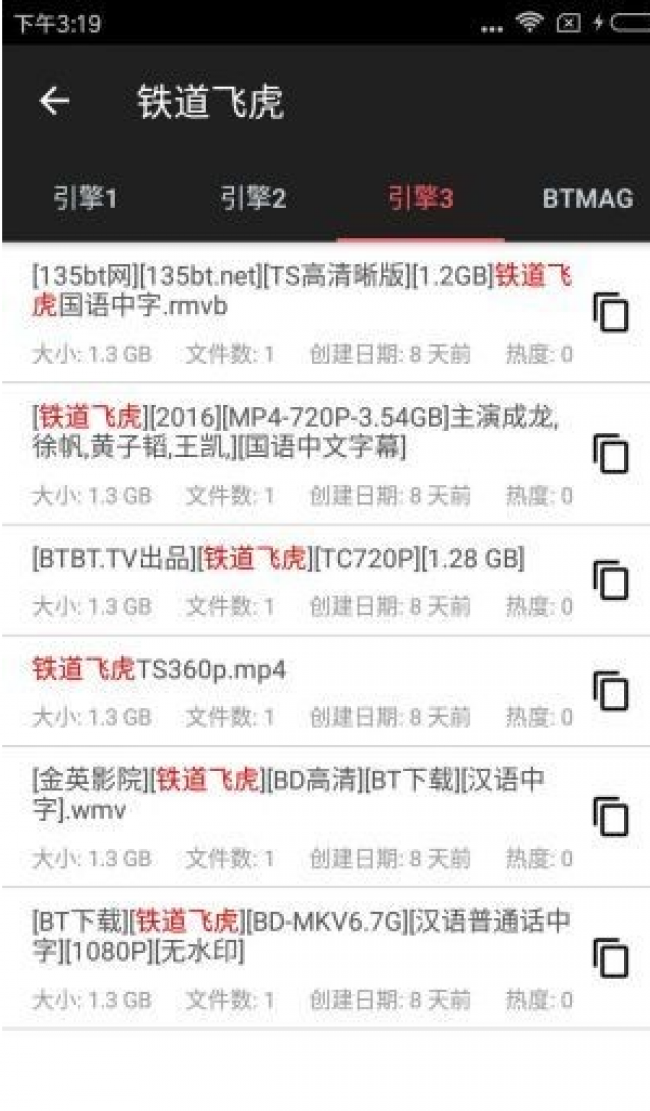Copy link for the MP4-720P-3.54GB result
The image size is (650, 1111).
tap(610, 455)
